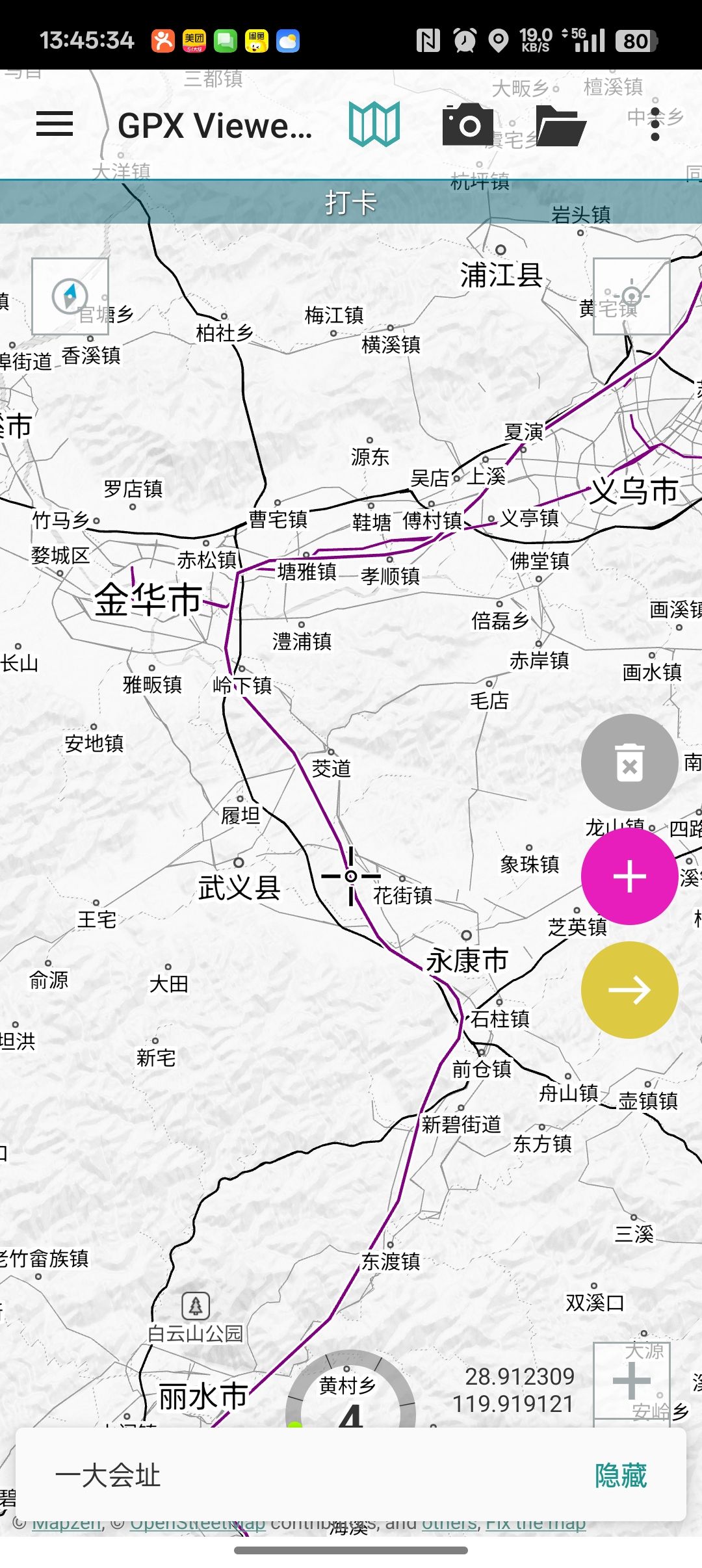
Task: Tap the camera icon in toolbar
Action: (467, 124)
